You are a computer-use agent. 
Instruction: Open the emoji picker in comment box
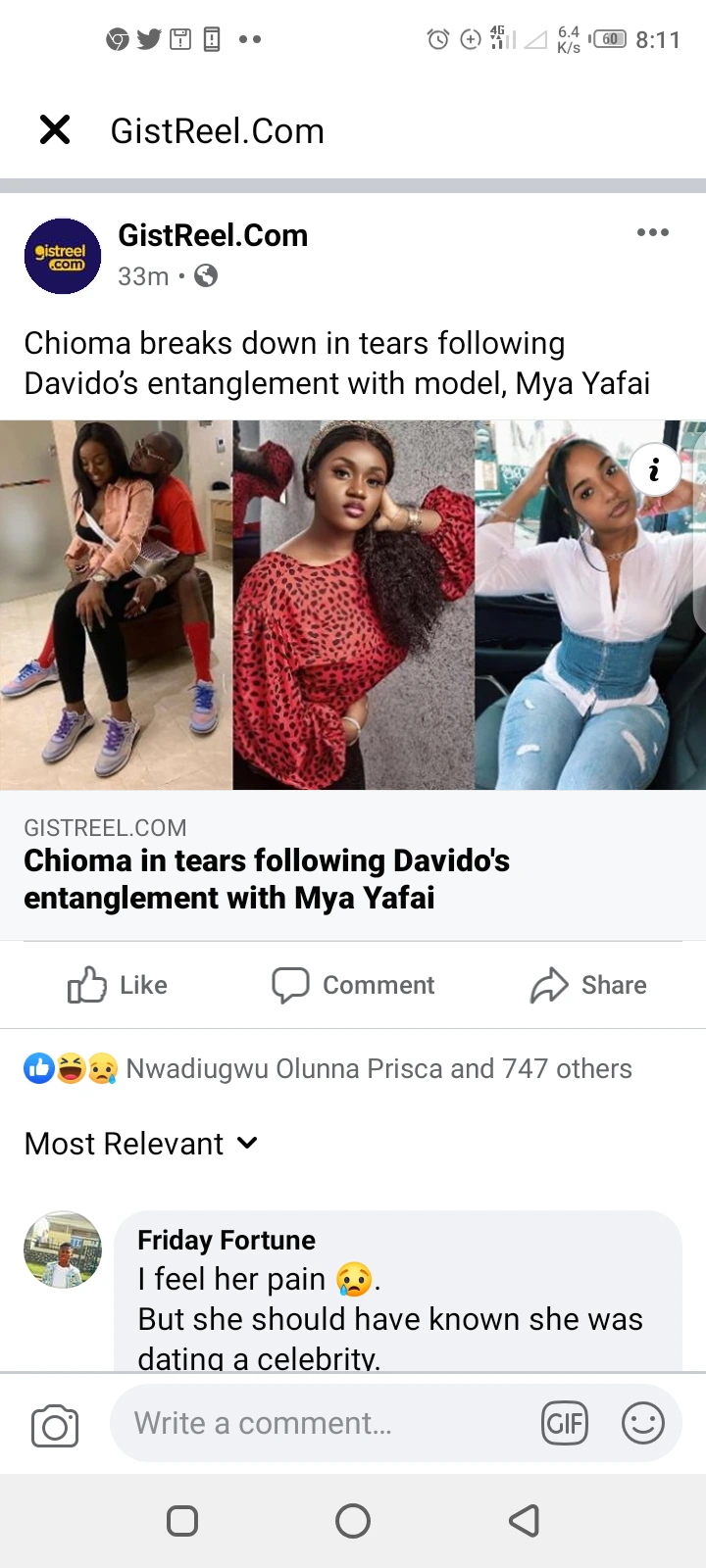(x=643, y=1423)
